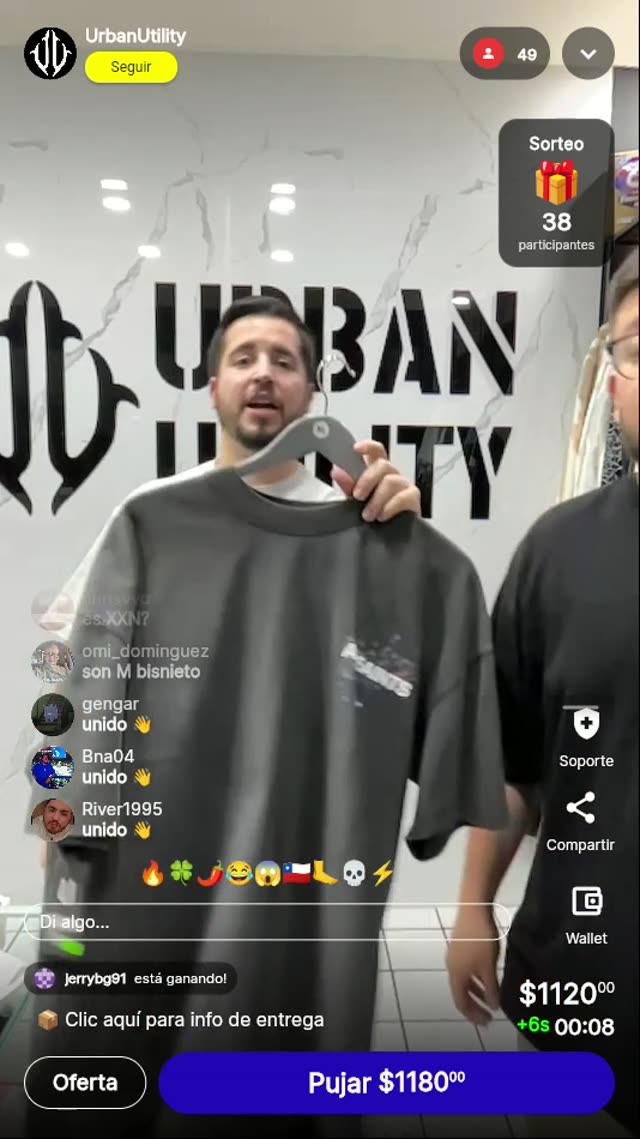Open the viewer count list

tap(505, 54)
